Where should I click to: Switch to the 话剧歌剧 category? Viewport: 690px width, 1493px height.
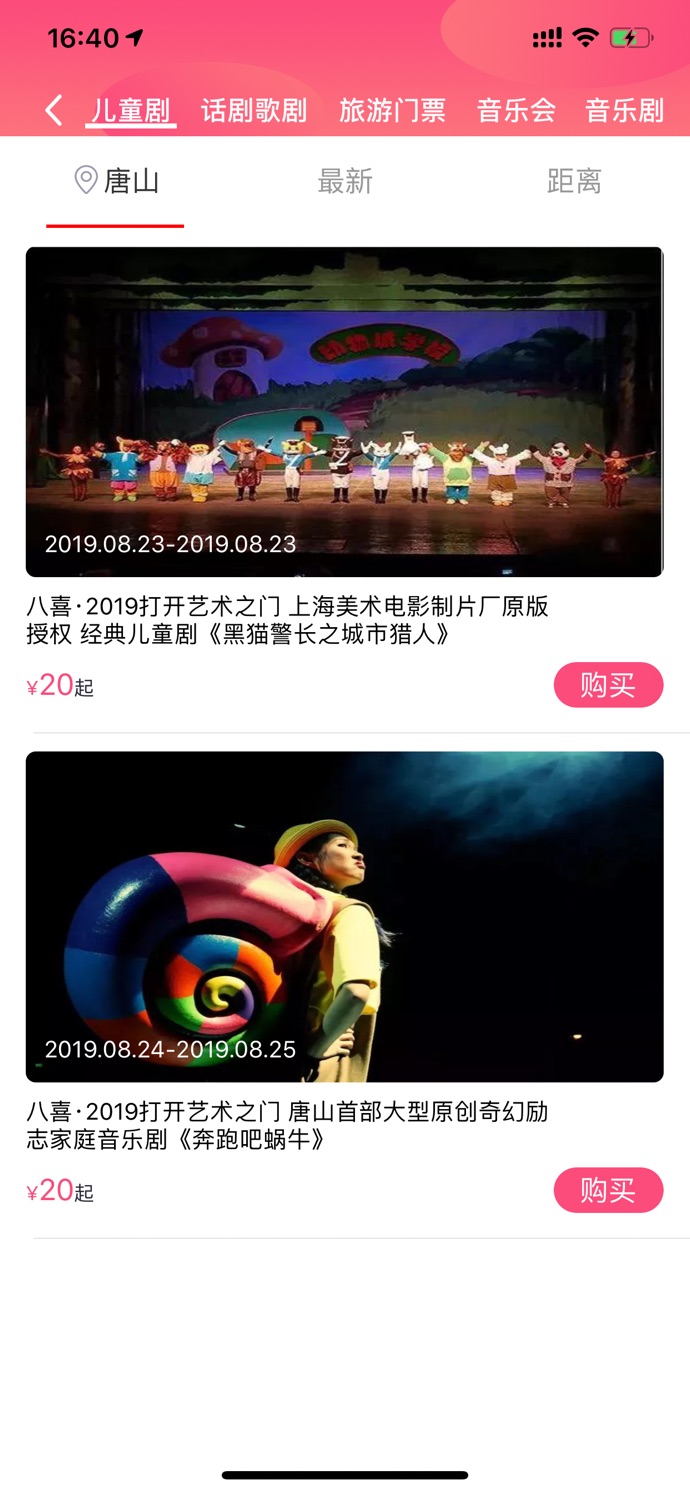tap(254, 110)
